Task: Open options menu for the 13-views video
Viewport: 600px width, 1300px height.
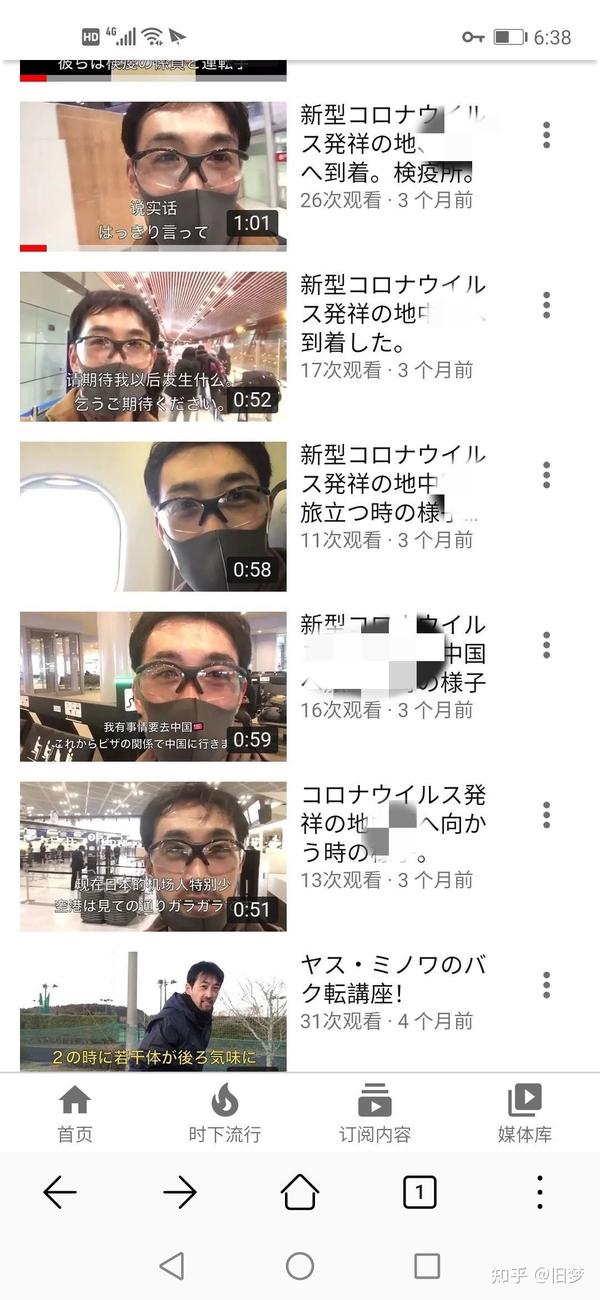Action: tap(546, 815)
